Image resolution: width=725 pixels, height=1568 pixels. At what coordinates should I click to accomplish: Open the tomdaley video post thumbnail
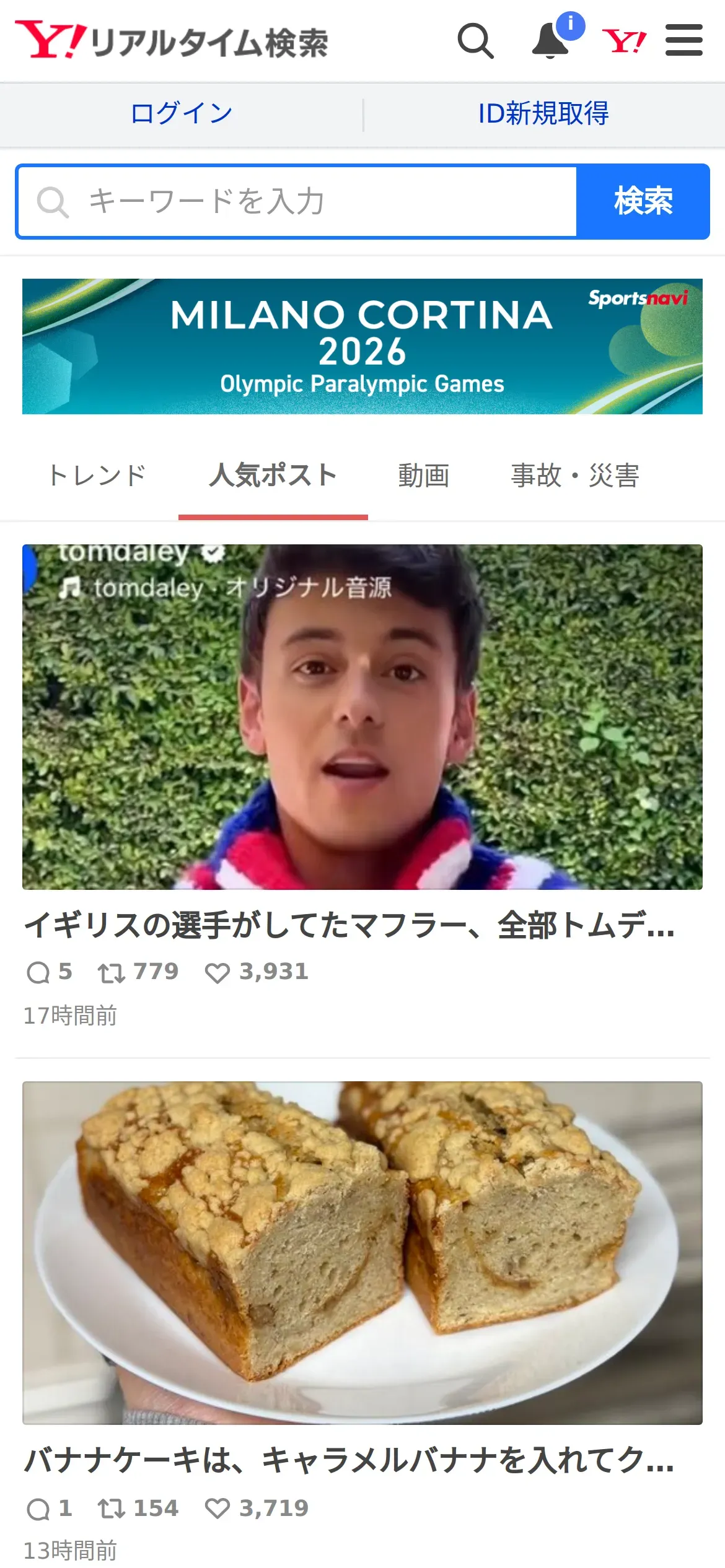(x=362, y=716)
